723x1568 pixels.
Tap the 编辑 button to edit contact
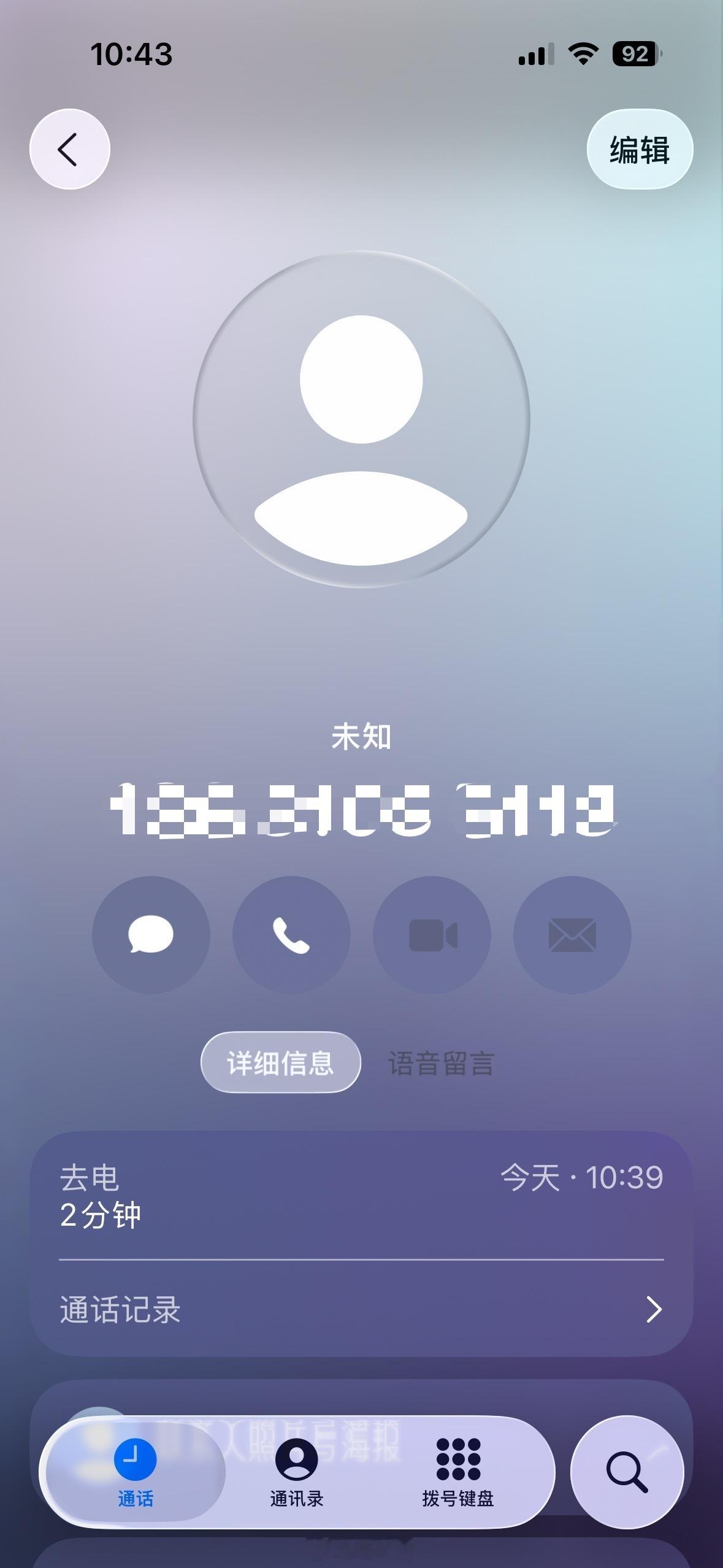pyautogui.click(x=640, y=149)
